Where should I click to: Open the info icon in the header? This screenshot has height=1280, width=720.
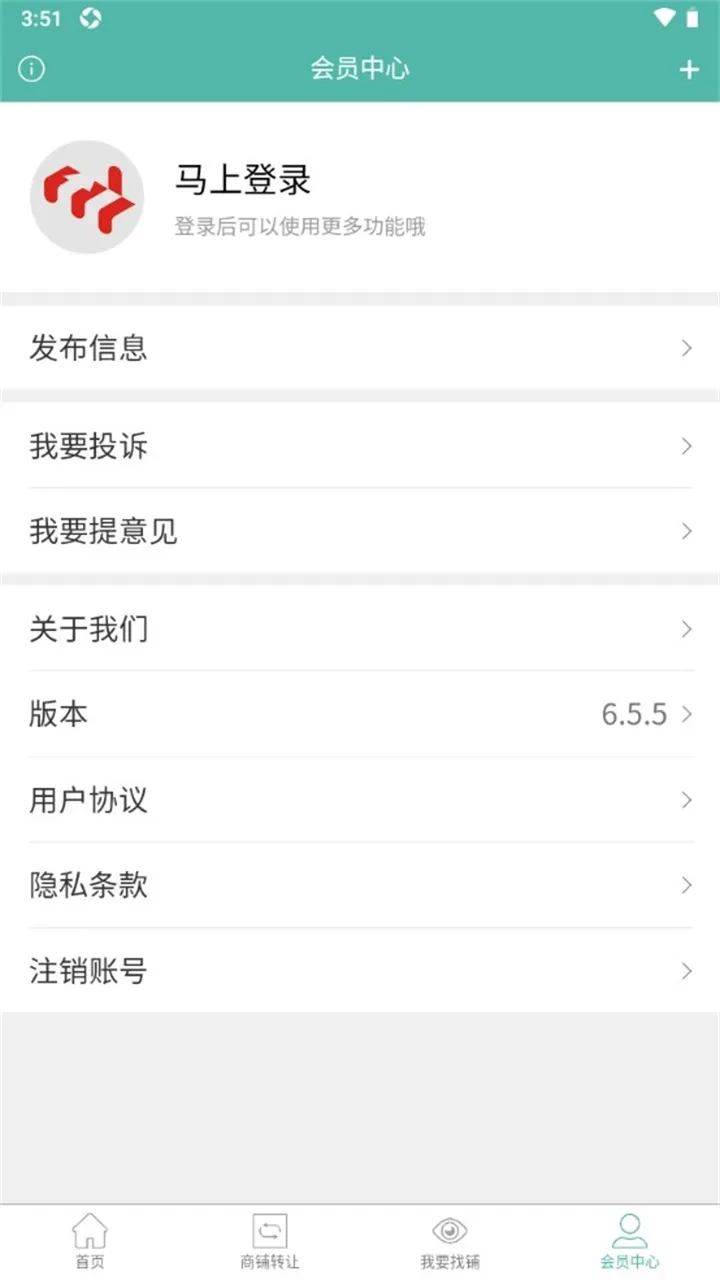(x=32, y=69)
